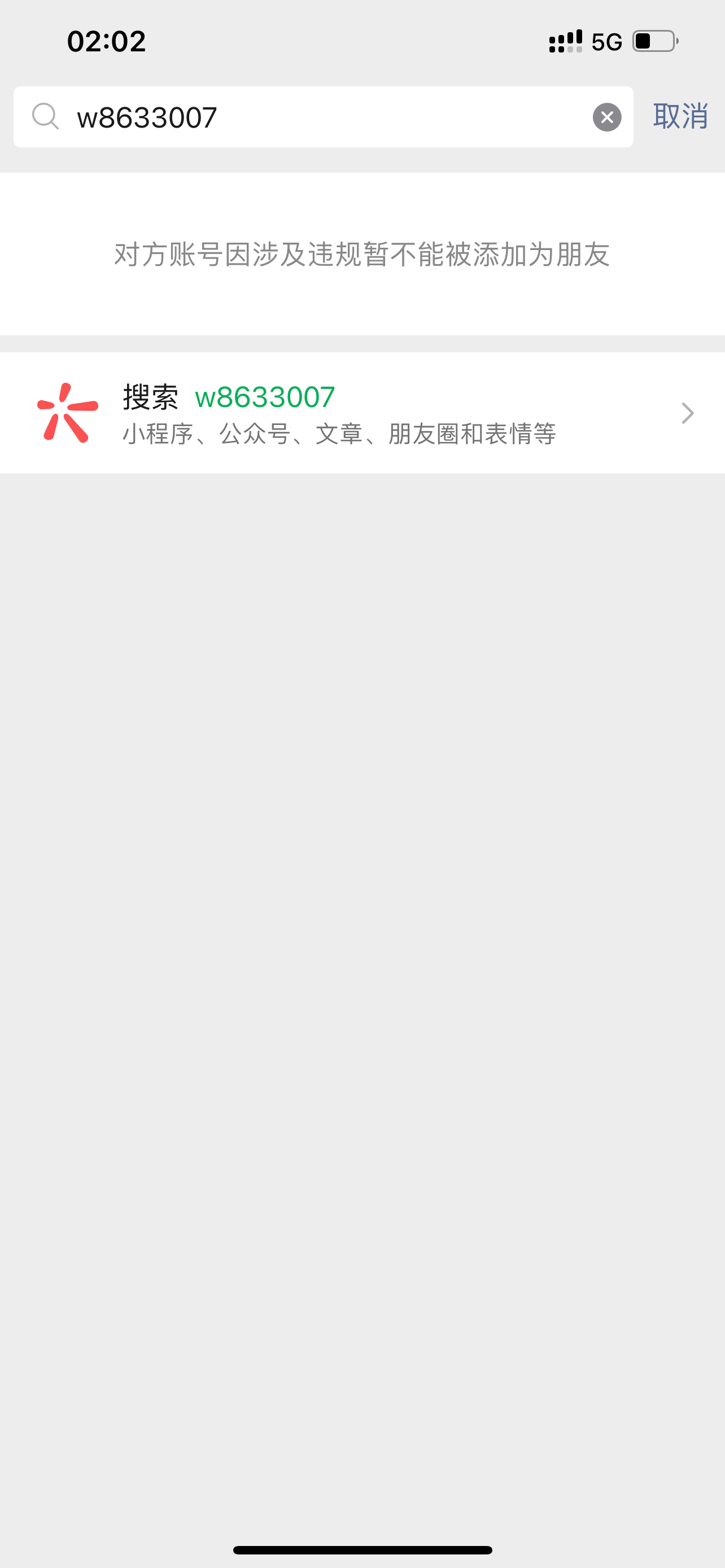Clear the search text with the X icon
The image size is (725, 1568).
[x=607, y=117]
